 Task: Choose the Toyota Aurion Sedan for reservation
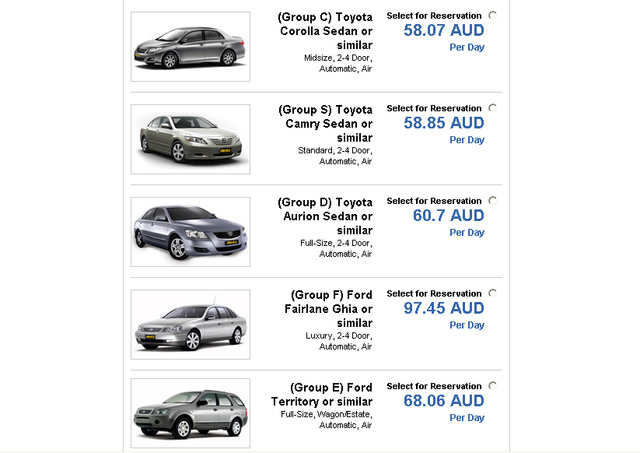tap(493, 200)
